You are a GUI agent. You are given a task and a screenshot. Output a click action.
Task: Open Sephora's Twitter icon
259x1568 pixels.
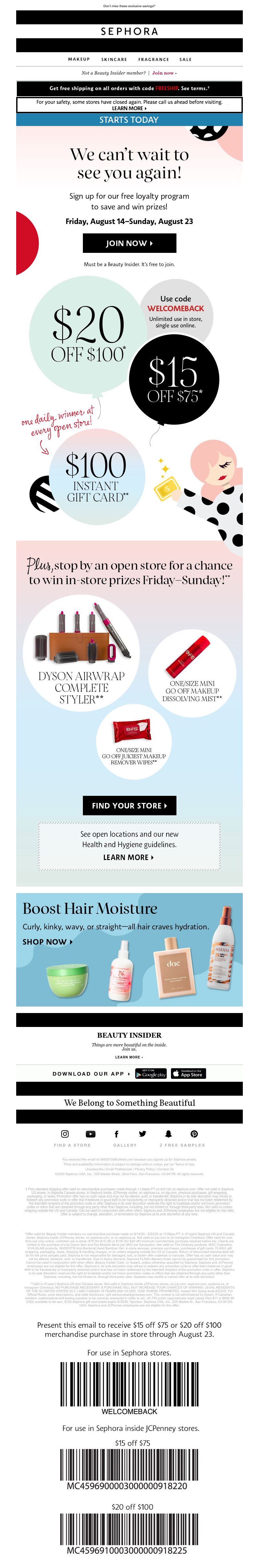click(142, 1134)
